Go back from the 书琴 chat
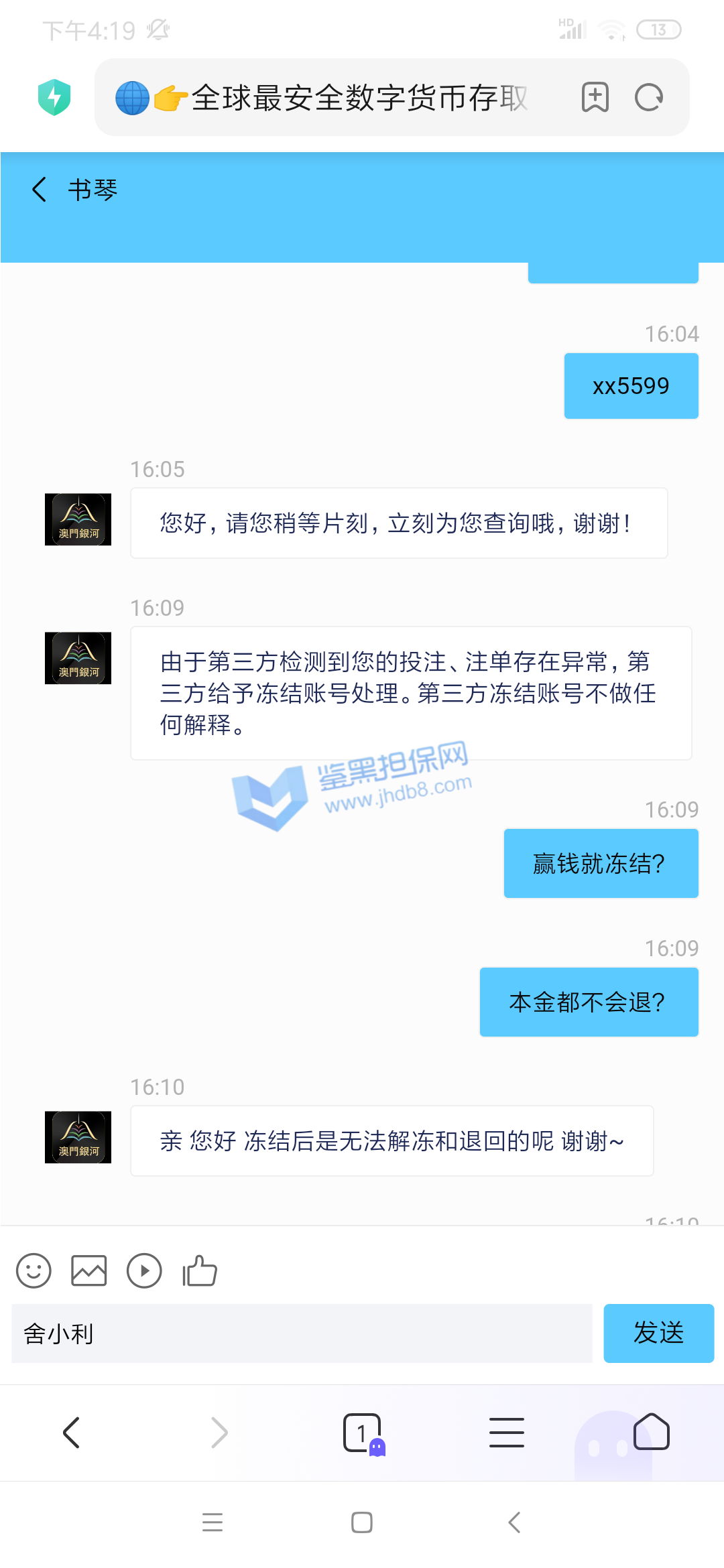The height and width of the screenshot is (1568, 724). (40, 190)
